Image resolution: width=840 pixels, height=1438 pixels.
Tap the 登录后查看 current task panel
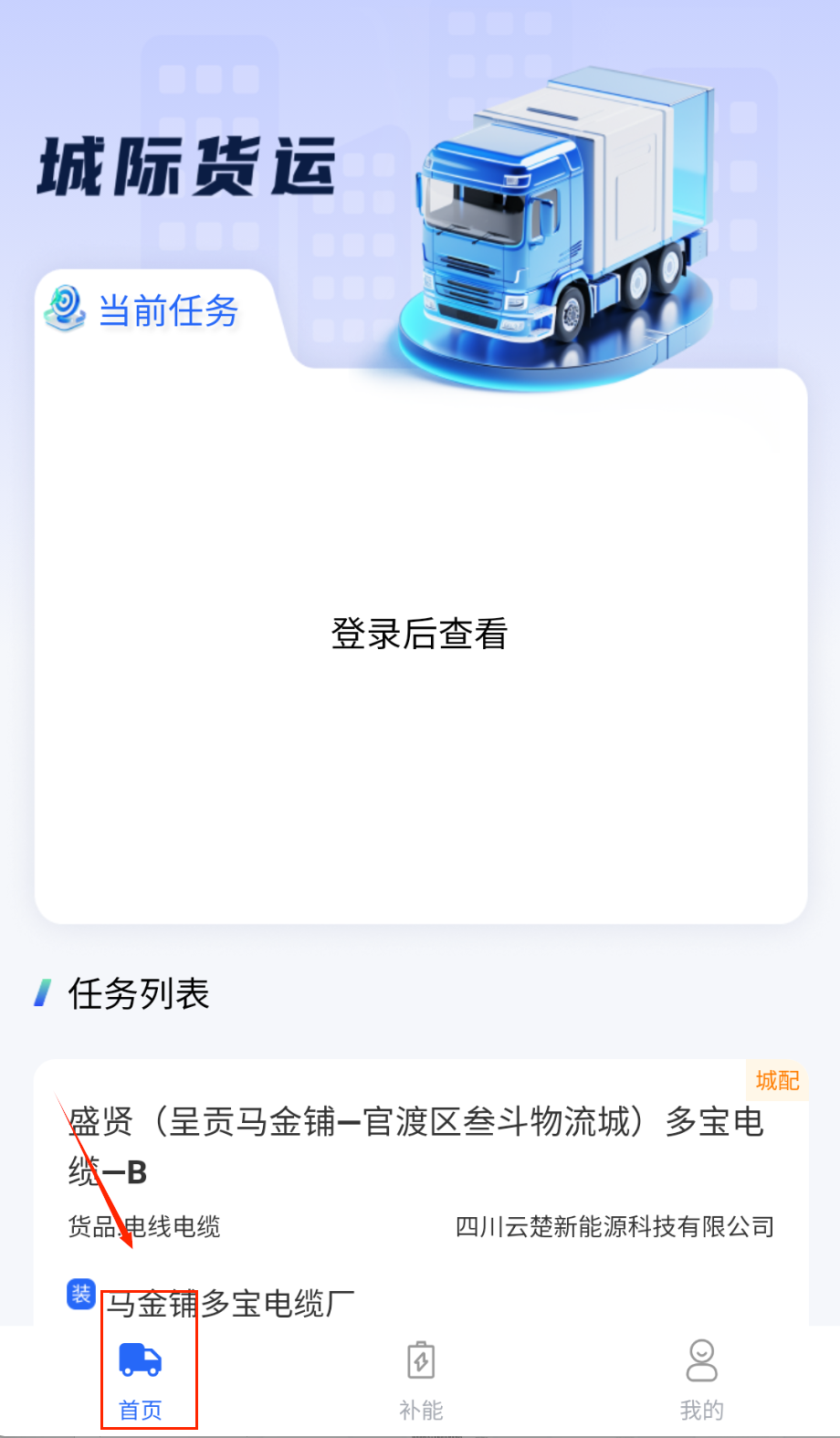click(420, 634)
